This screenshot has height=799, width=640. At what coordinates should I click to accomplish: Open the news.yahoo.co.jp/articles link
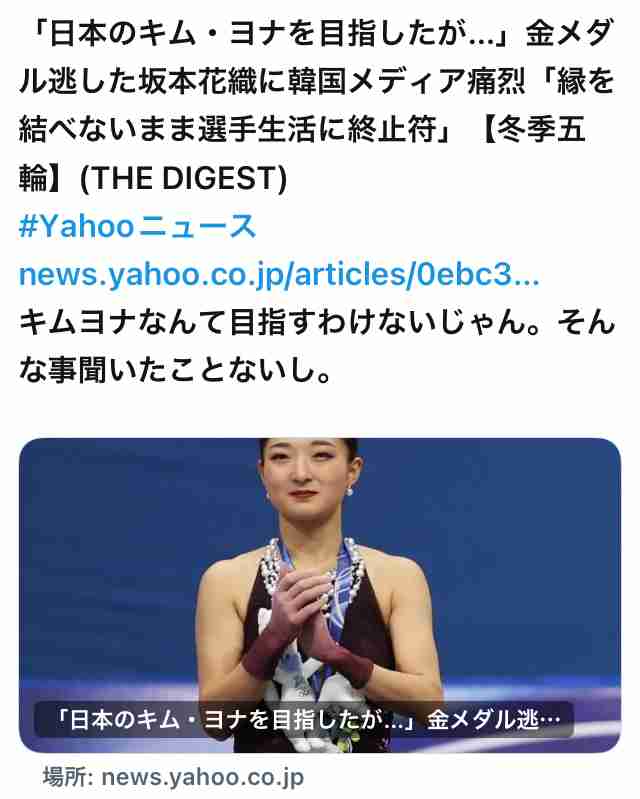279,275
